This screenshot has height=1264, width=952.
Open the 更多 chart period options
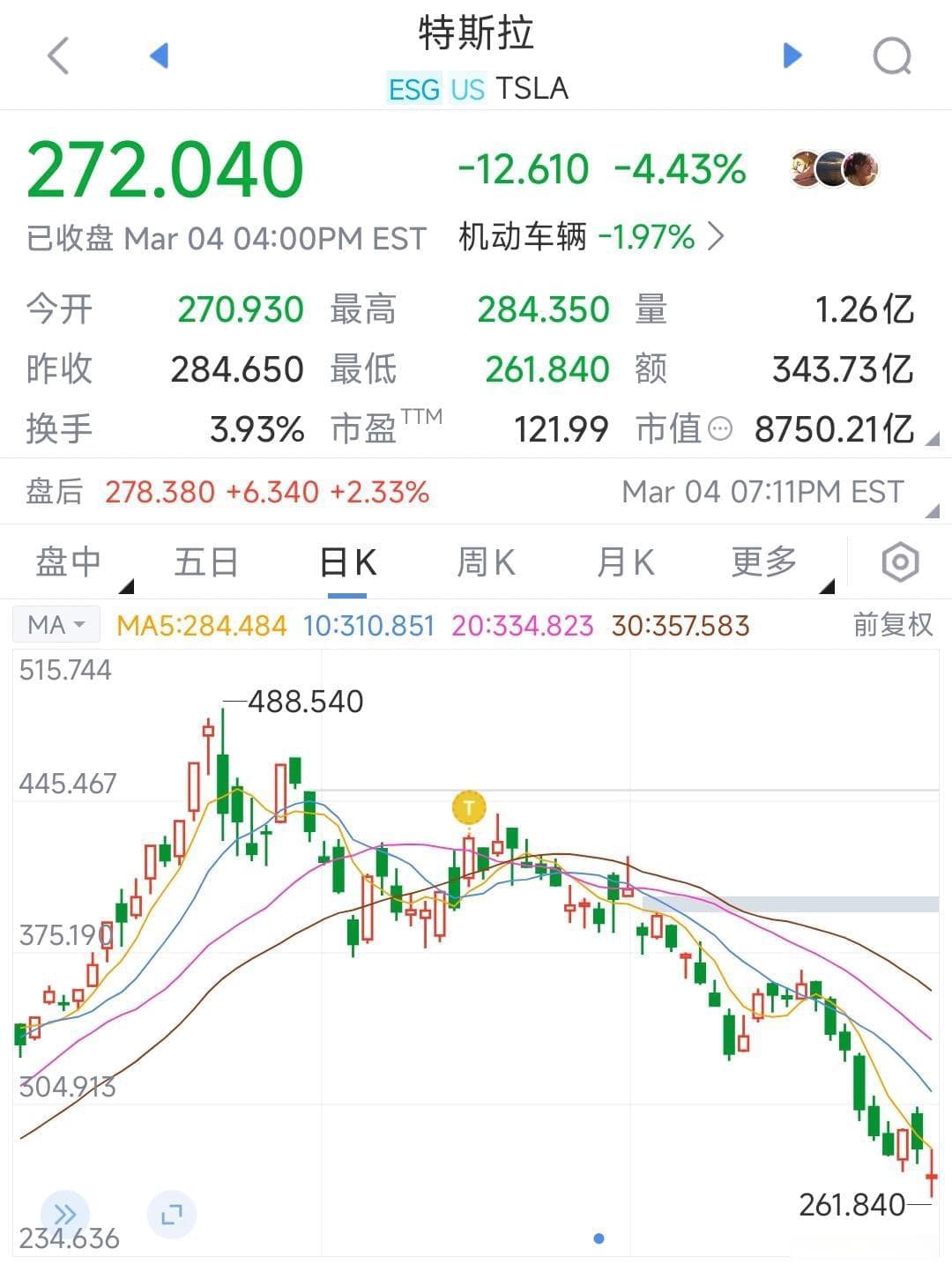pyautogui.click(x=765, y=562)
